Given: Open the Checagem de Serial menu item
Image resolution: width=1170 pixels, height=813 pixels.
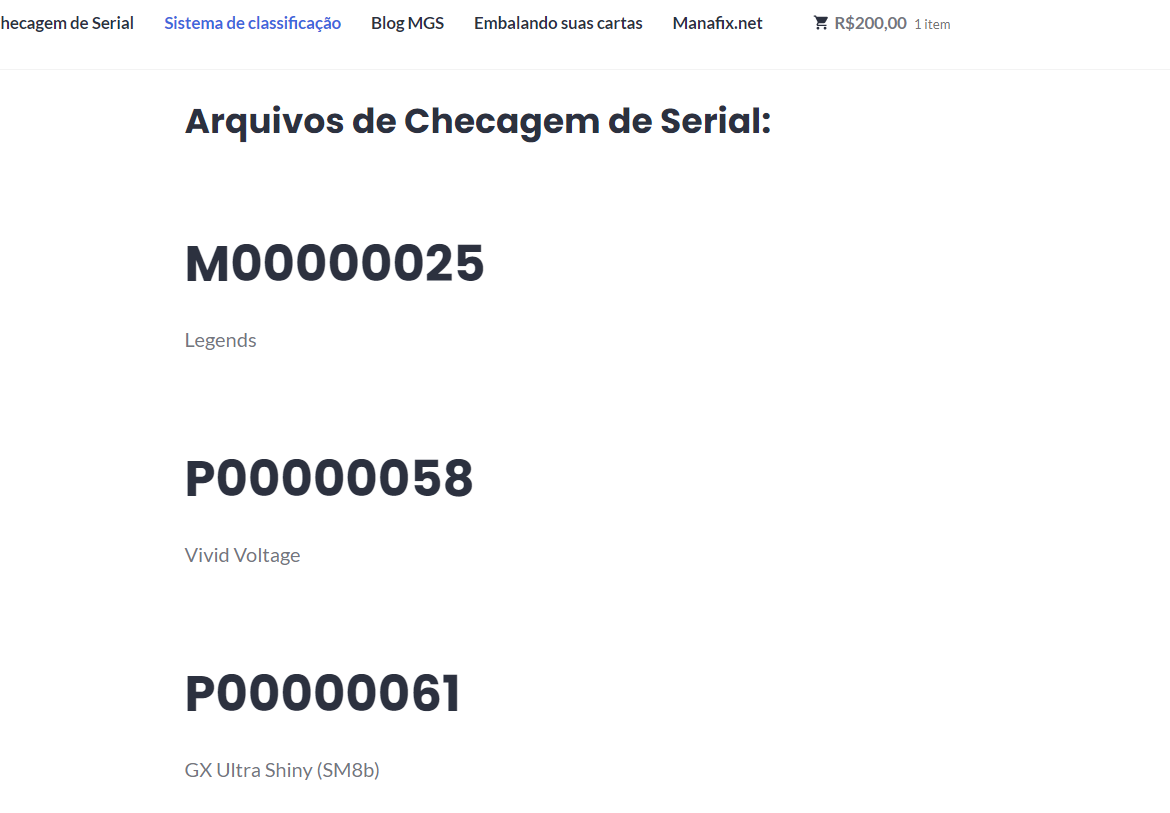Looking at the screenshot, I should click(66, 23).
